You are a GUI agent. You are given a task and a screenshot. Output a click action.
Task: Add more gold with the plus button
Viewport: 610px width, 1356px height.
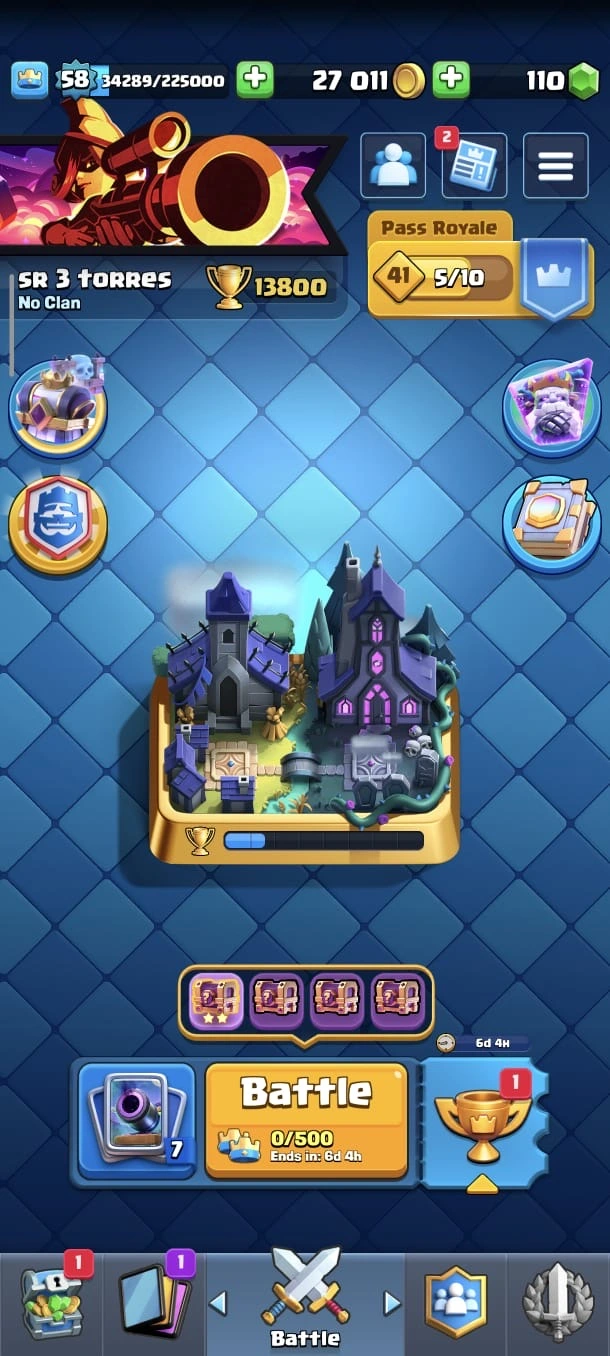[451, 80]
